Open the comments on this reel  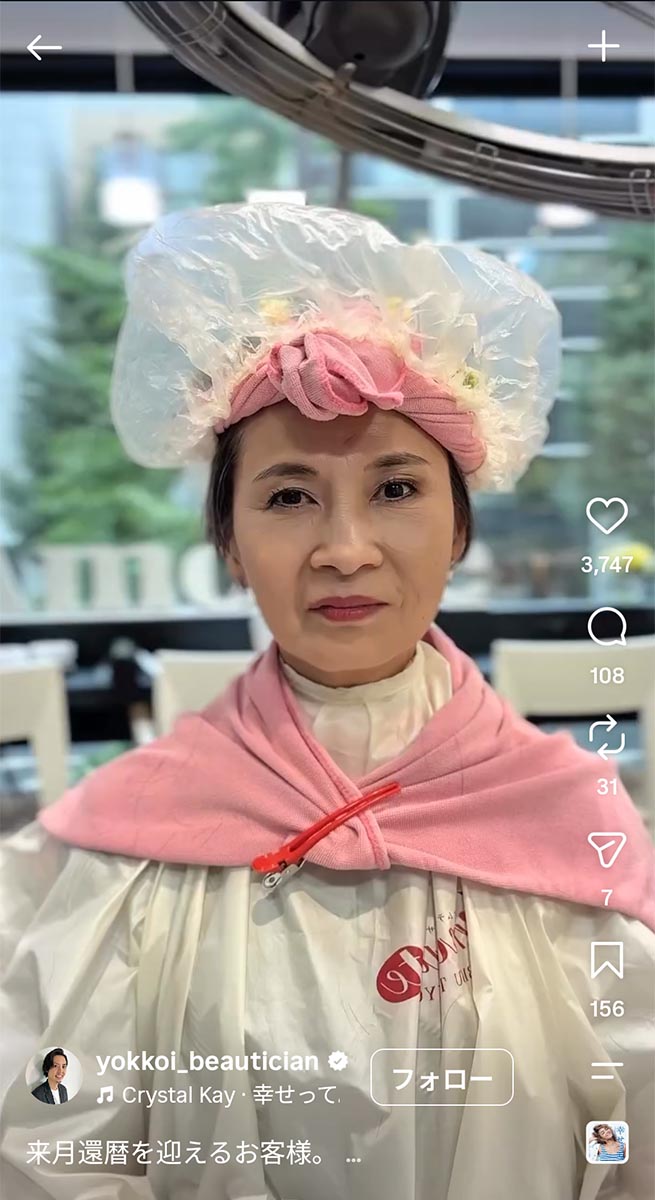pos(607,627)
